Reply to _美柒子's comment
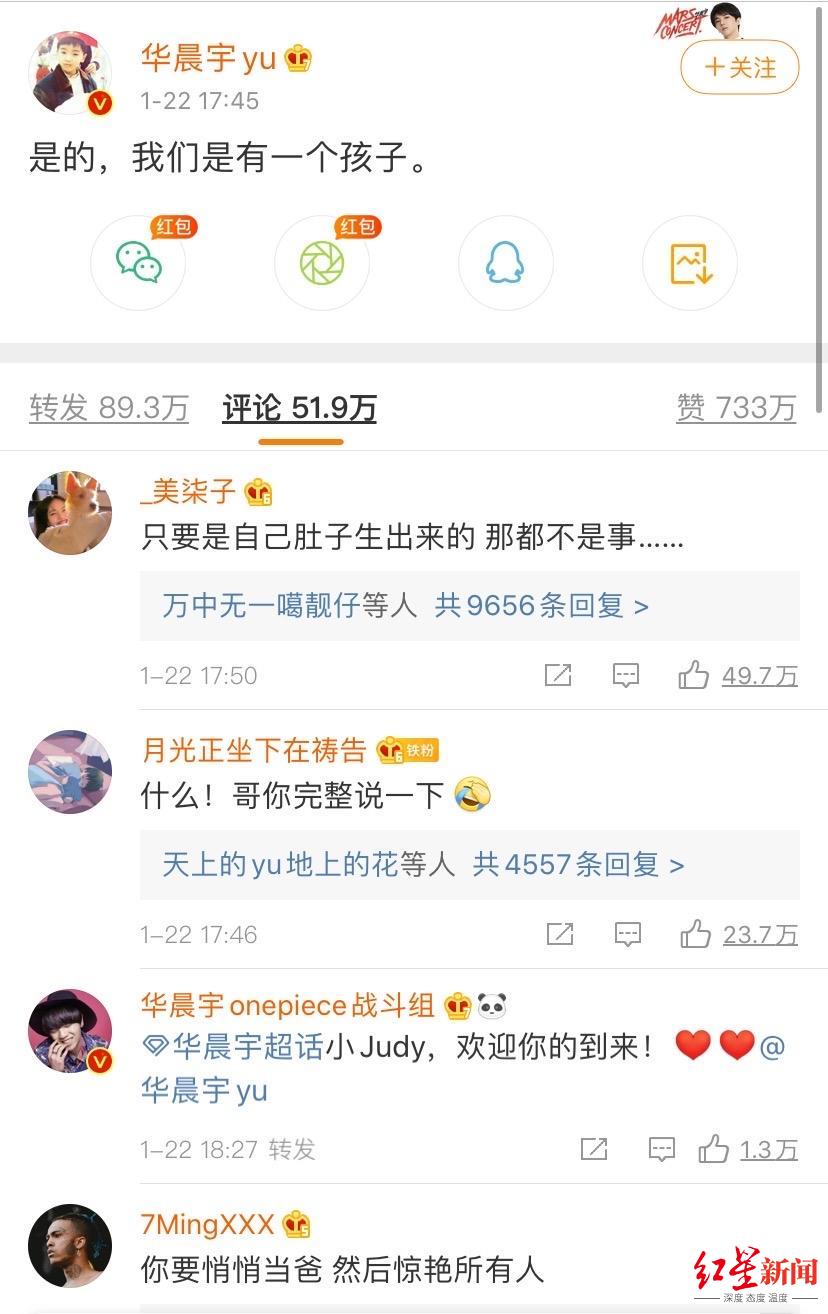The image size is (828, 1314). coord(626,676)
